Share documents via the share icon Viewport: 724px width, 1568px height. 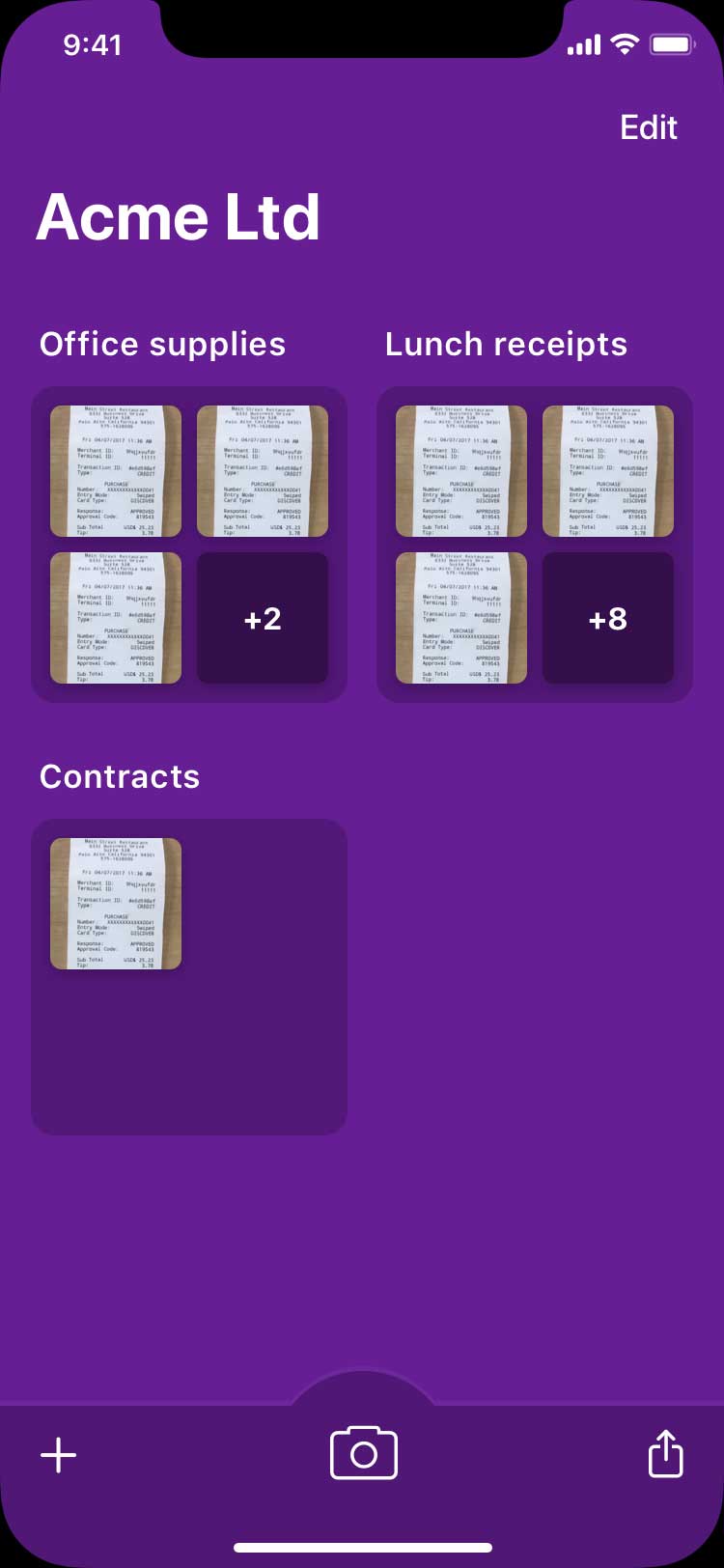click(x=665, y=1453)
